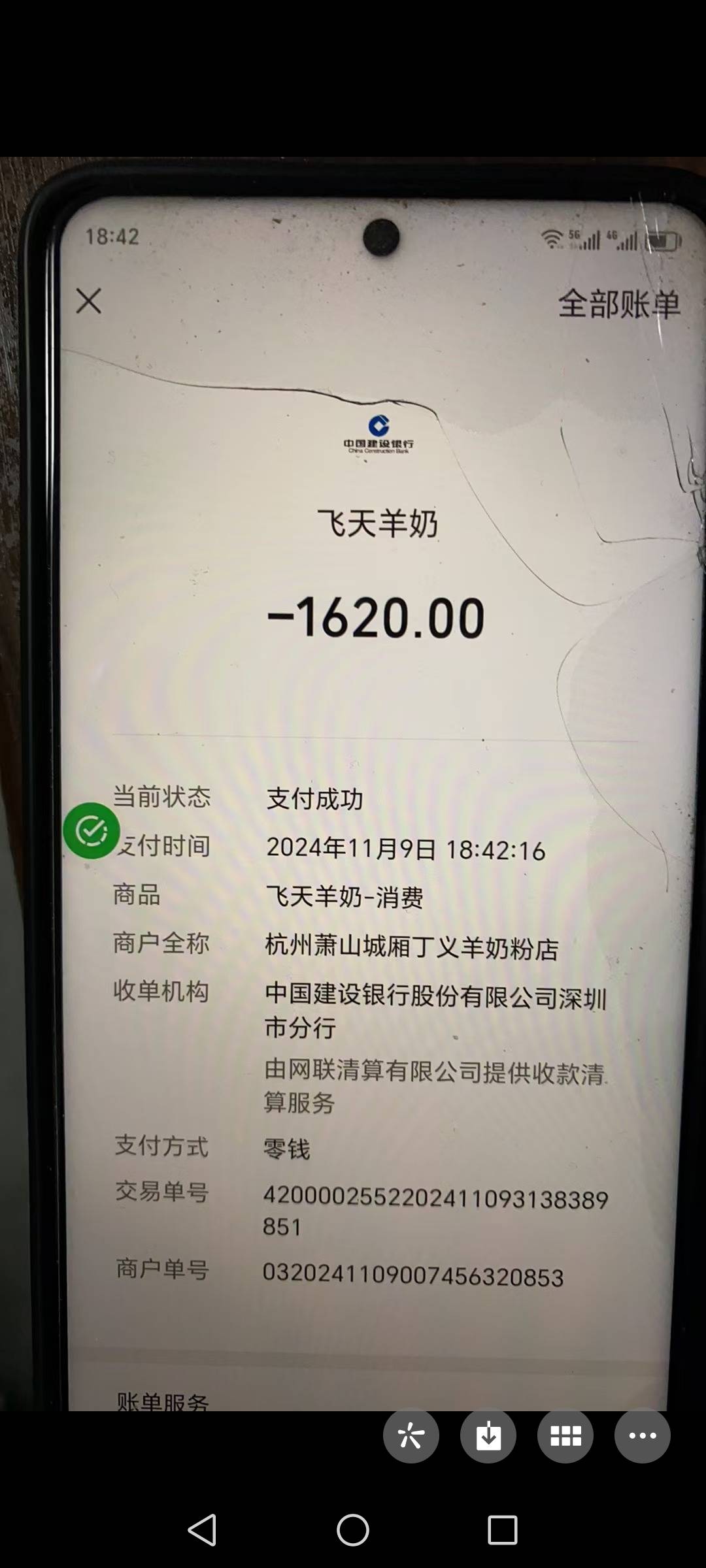Open the grid view of all images

(565, 1435)
